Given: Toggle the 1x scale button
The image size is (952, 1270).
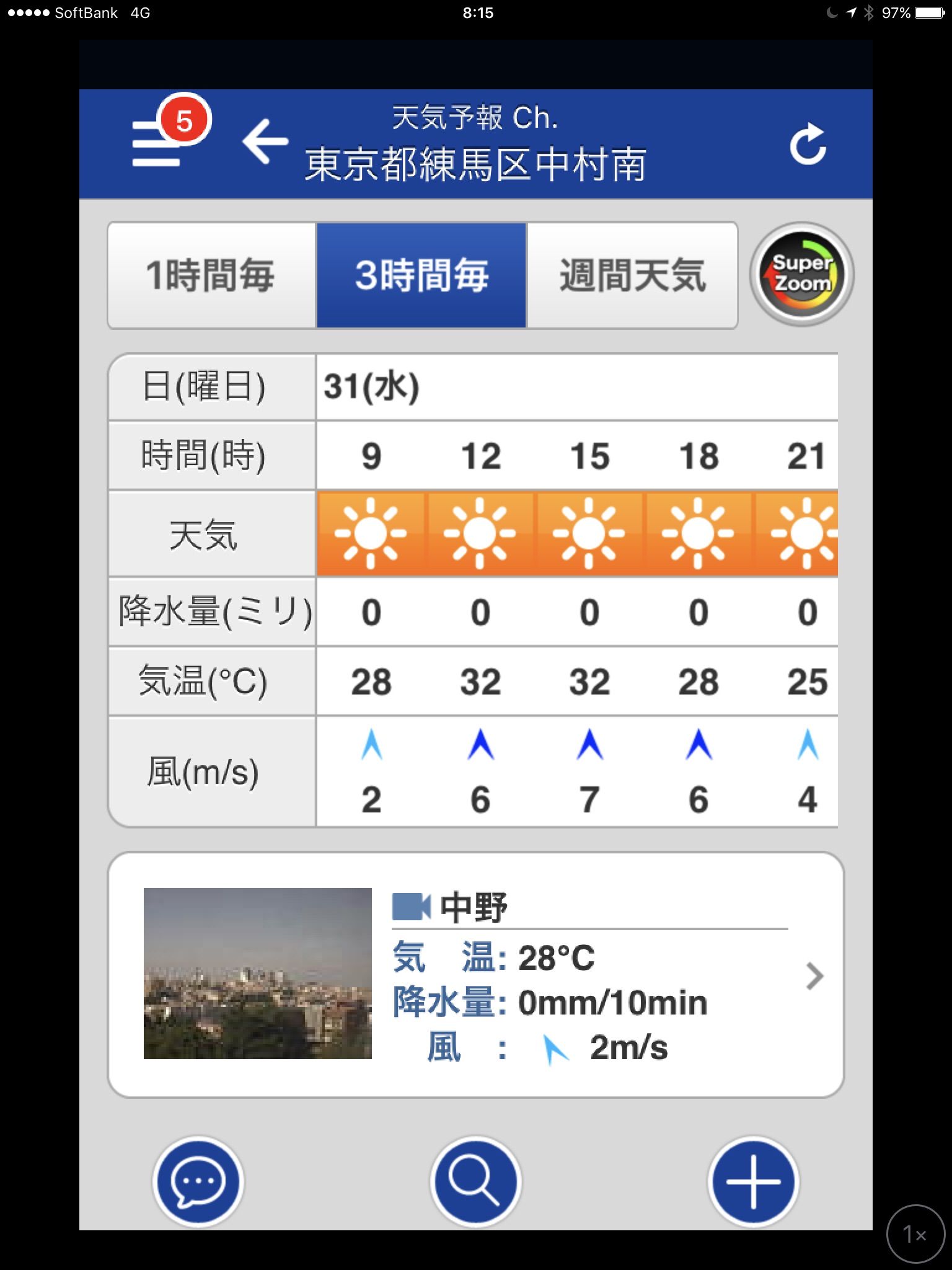Looking at the screenshot, I should (915, 1234).
